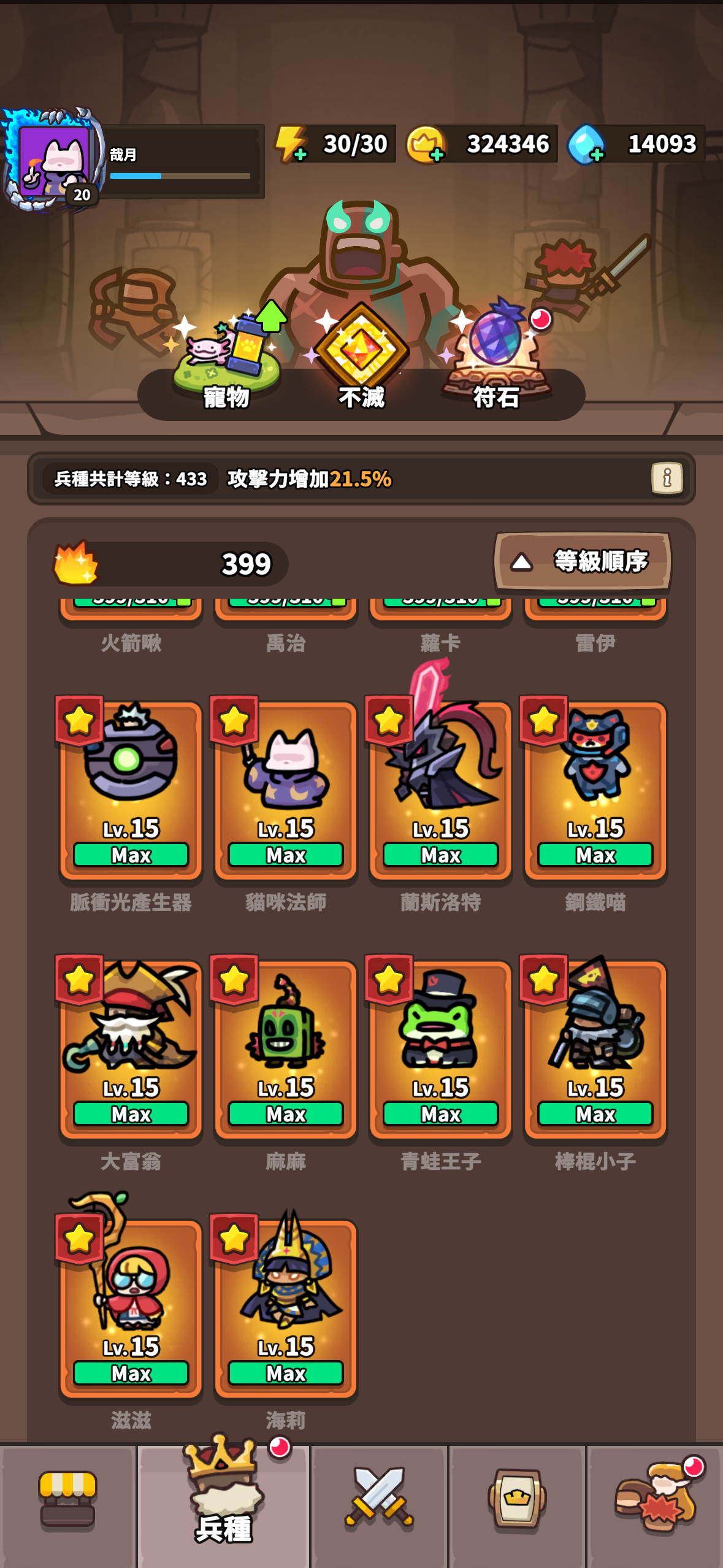Show info about total troop level bonus
This screenshot has height=1568, width=723.
[x=667, y=478]
